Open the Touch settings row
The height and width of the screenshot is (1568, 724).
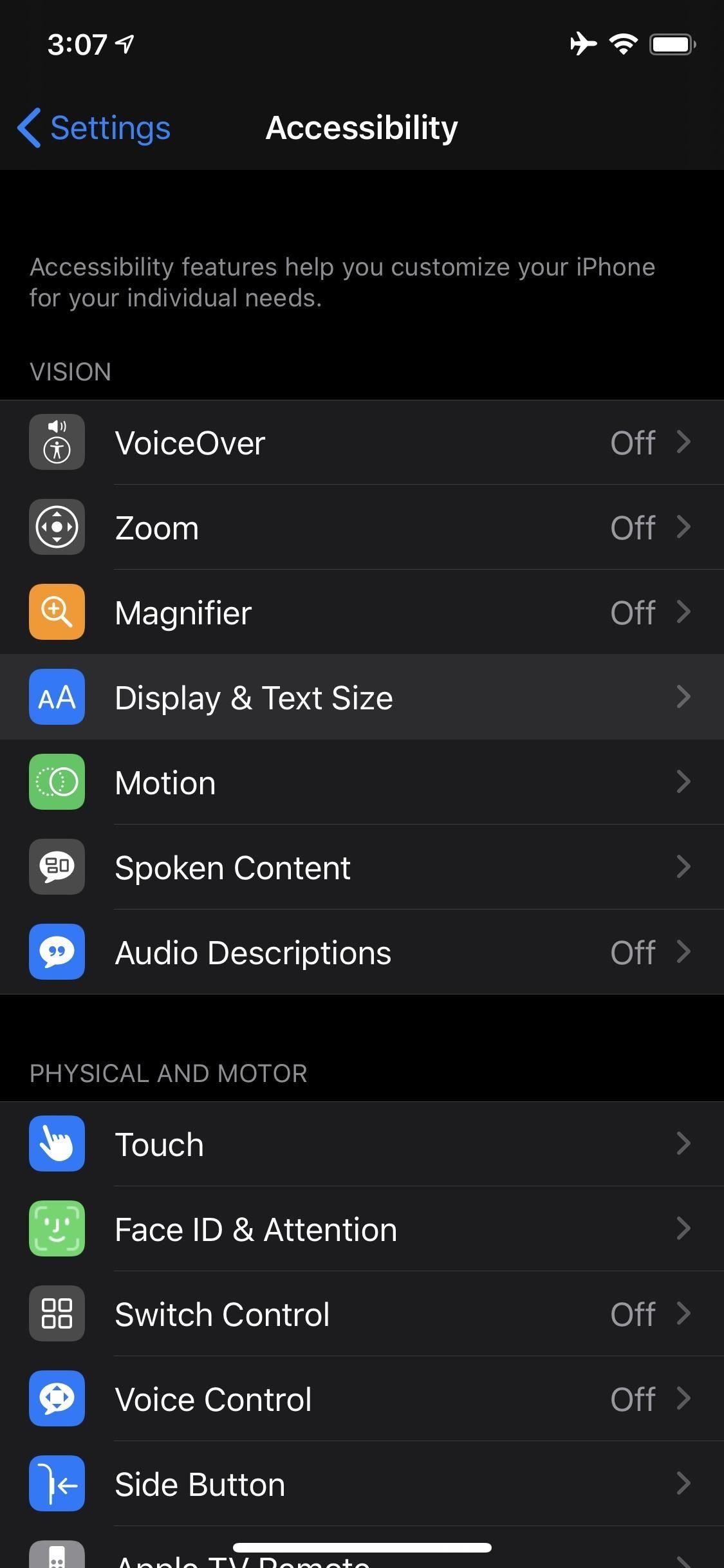point(360,1144)
